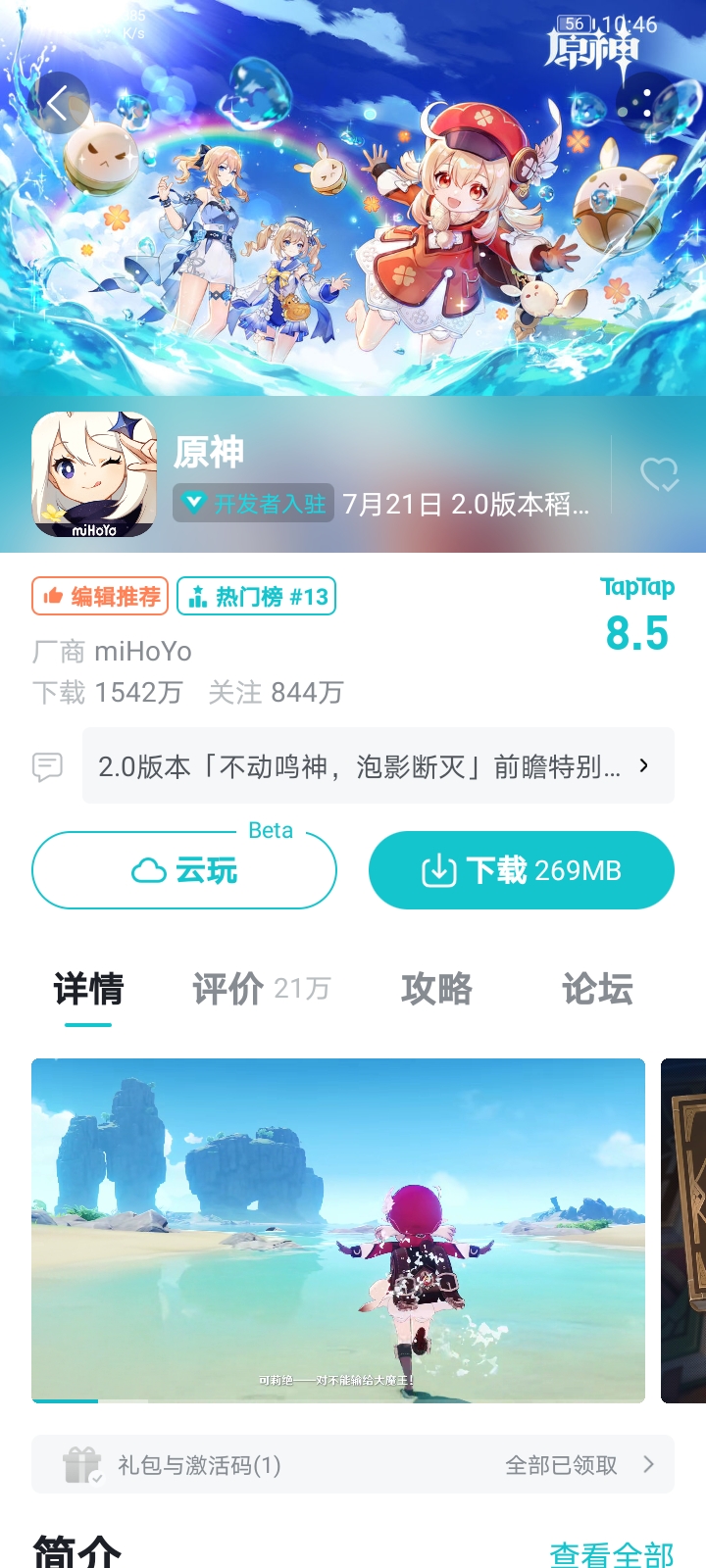Follow 原神 with the heart icon
The height and width of the screenshot is (1568, 706).
point(659,475)
